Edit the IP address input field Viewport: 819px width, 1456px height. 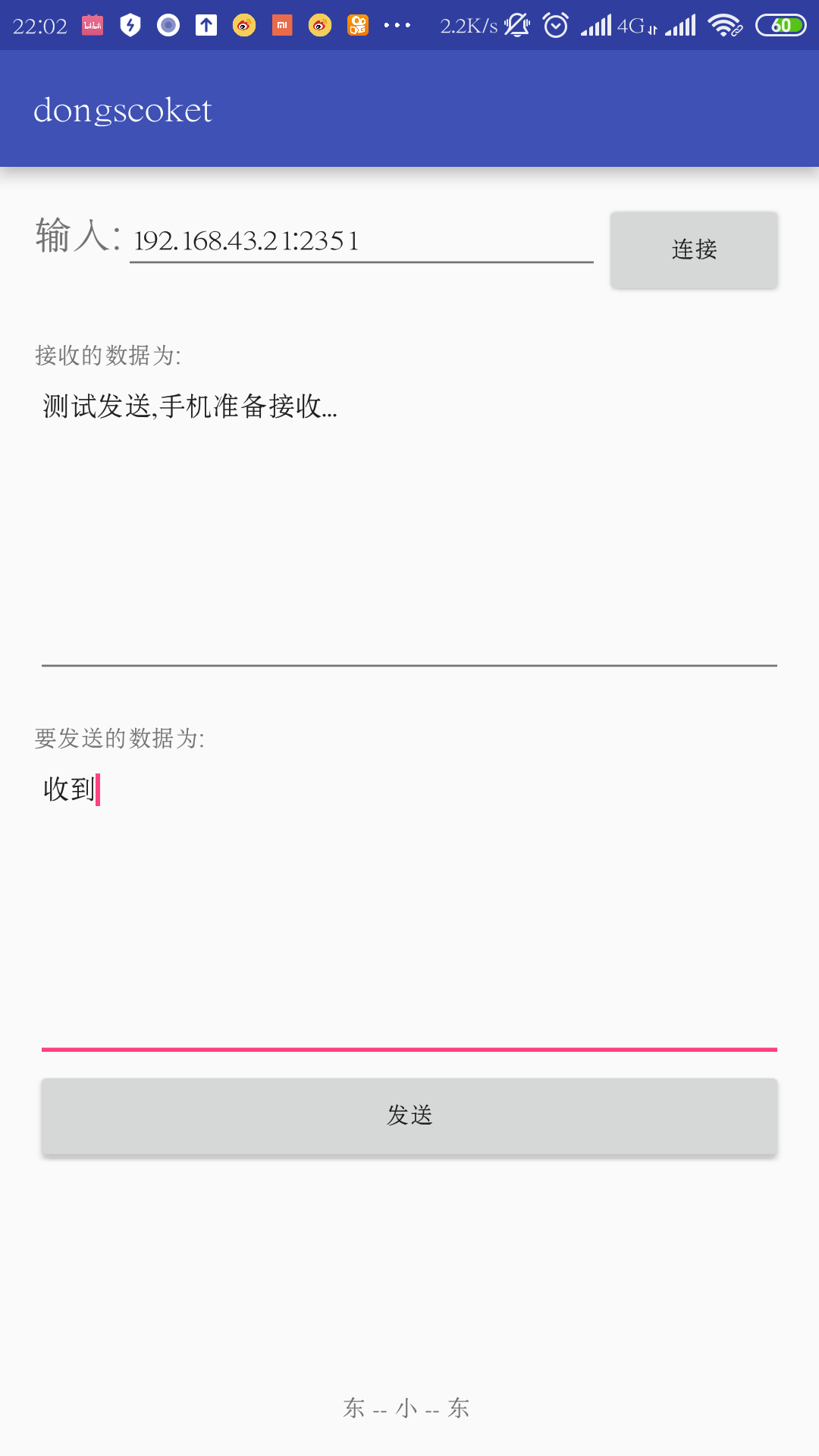[362, 241]
